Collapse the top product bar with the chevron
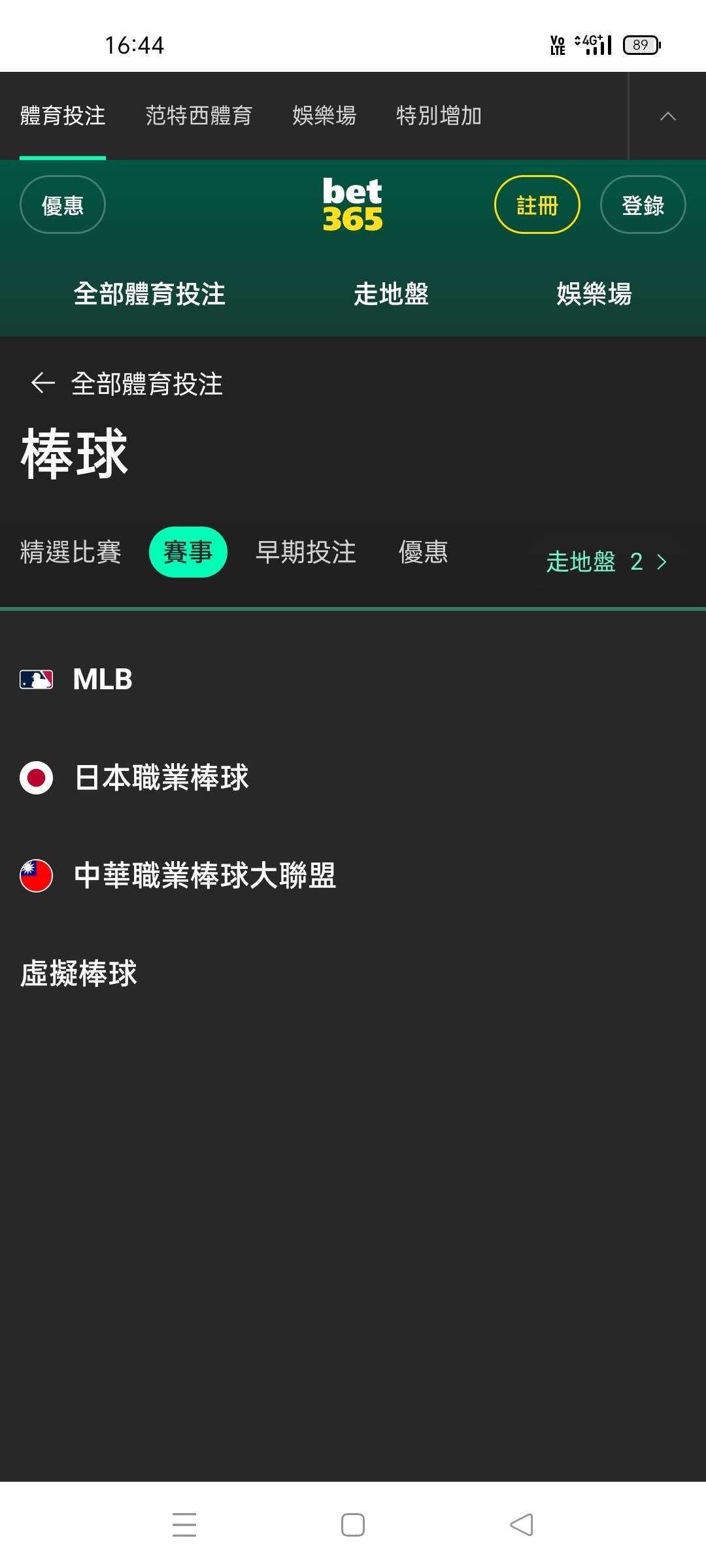This screenshot has height=1568, width=706. (x=667, y=116)
